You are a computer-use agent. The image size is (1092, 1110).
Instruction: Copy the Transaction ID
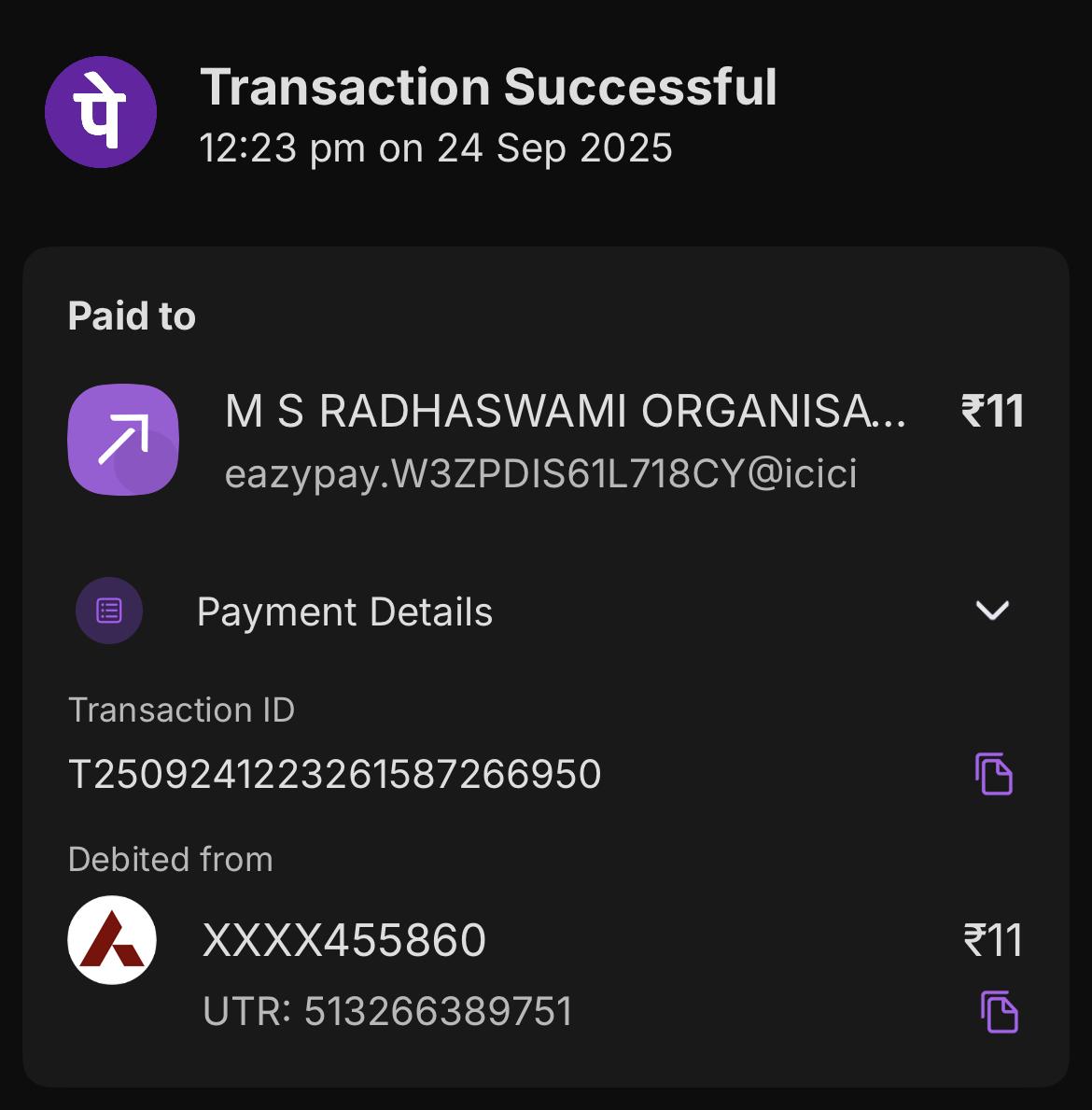[x=994, y=774]
